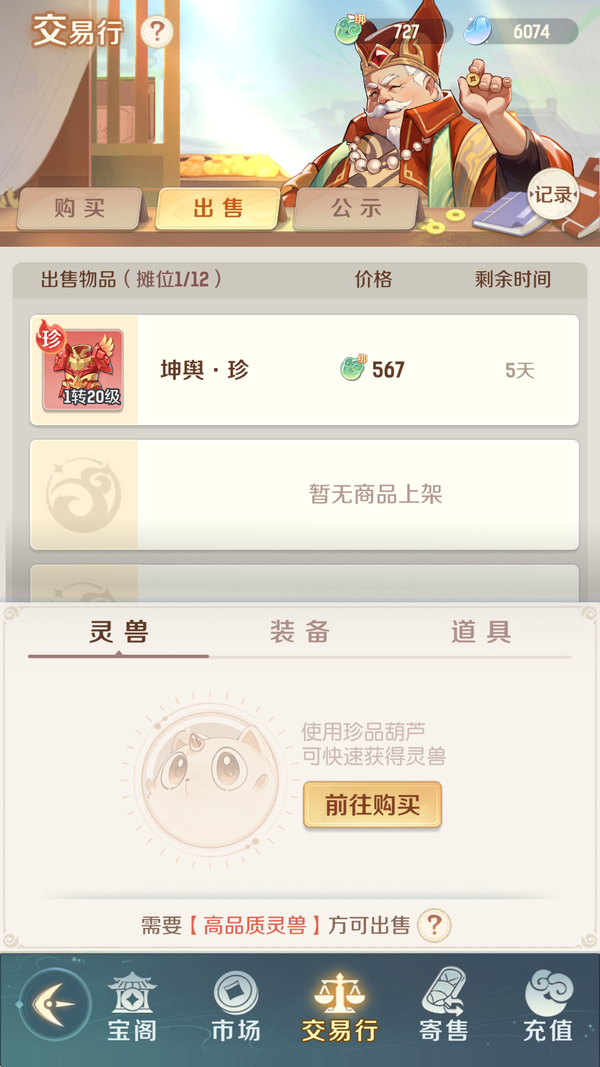Viewport: 600px width, 1067px height.
Task: Tap the 前往购买 button
Action: [372, 805]
